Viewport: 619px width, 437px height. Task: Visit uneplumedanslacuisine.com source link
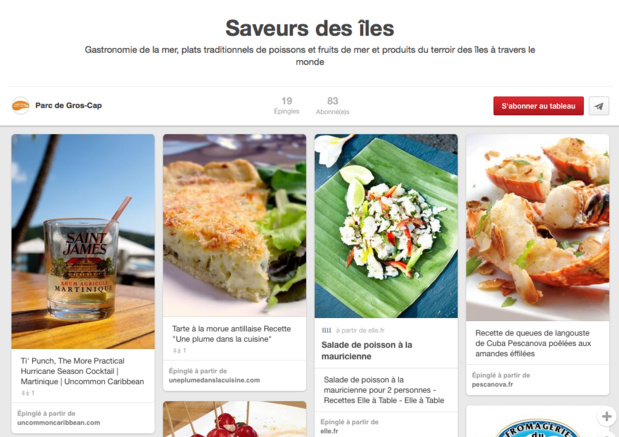214,380
